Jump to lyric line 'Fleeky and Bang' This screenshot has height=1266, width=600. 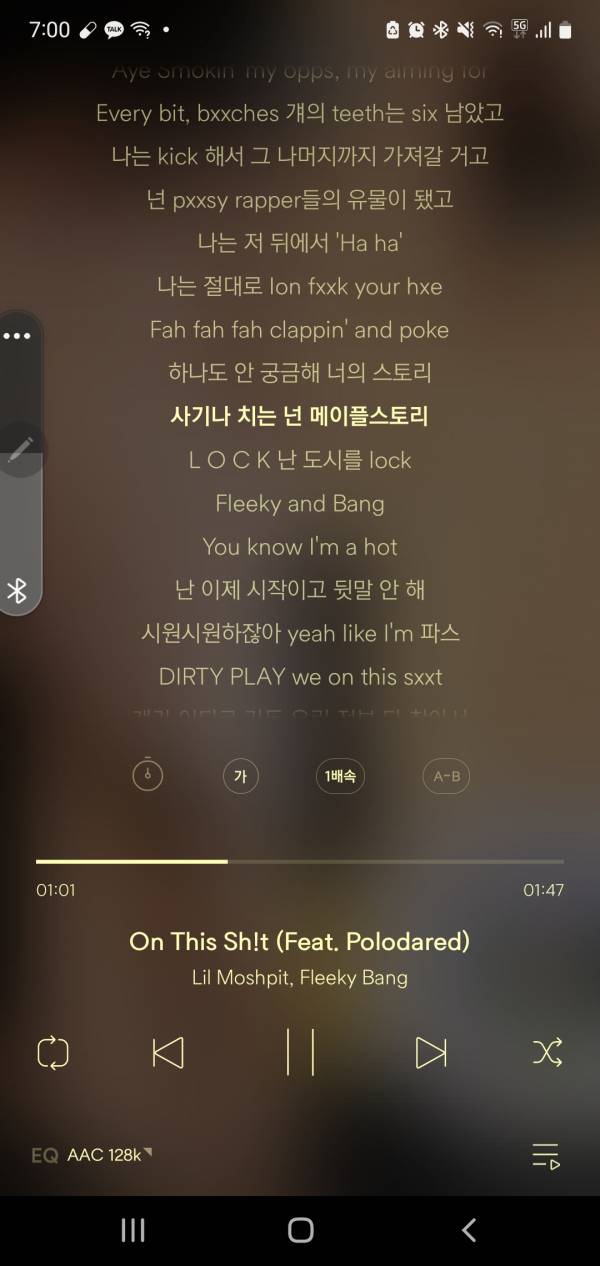pos(300,503)
